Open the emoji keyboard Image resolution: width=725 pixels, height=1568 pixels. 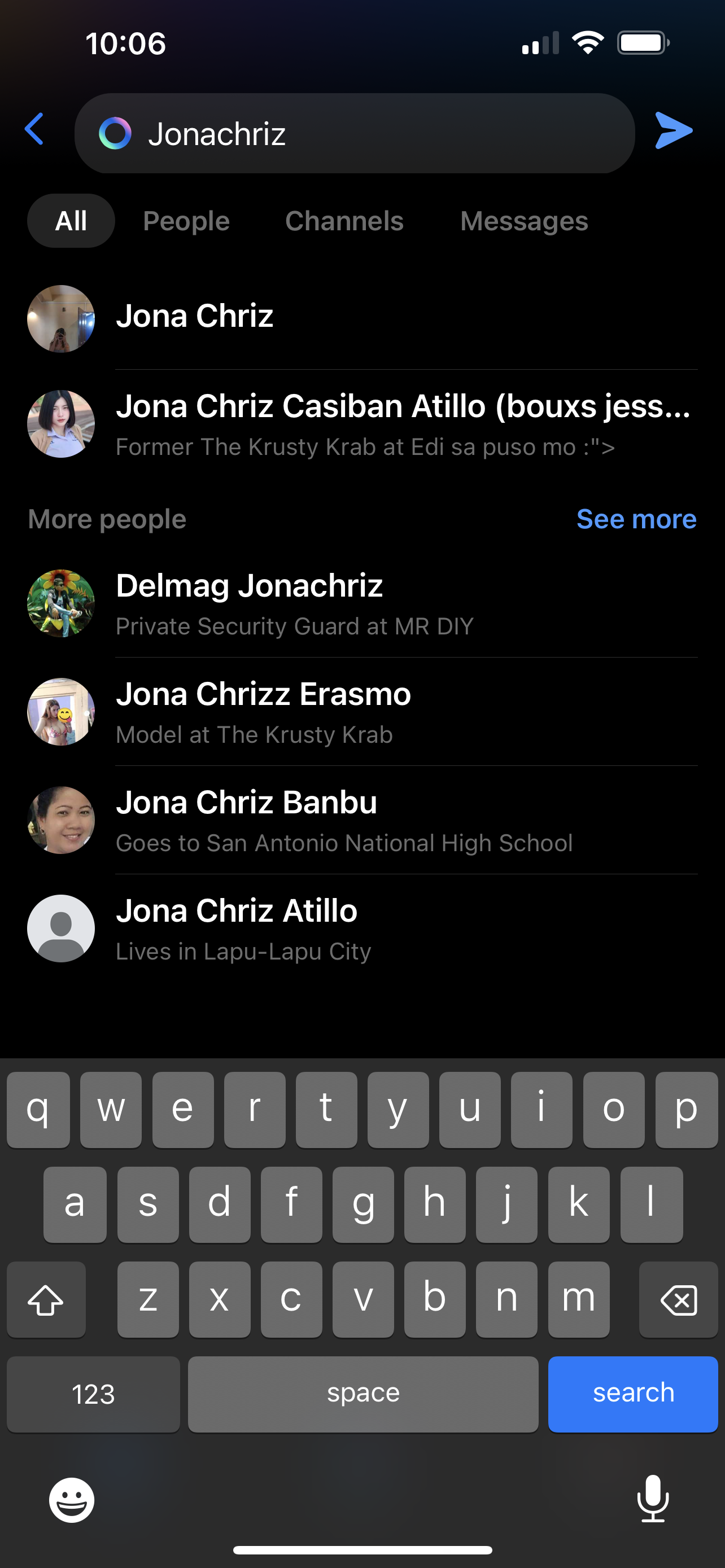click(x=72, y=1500)
